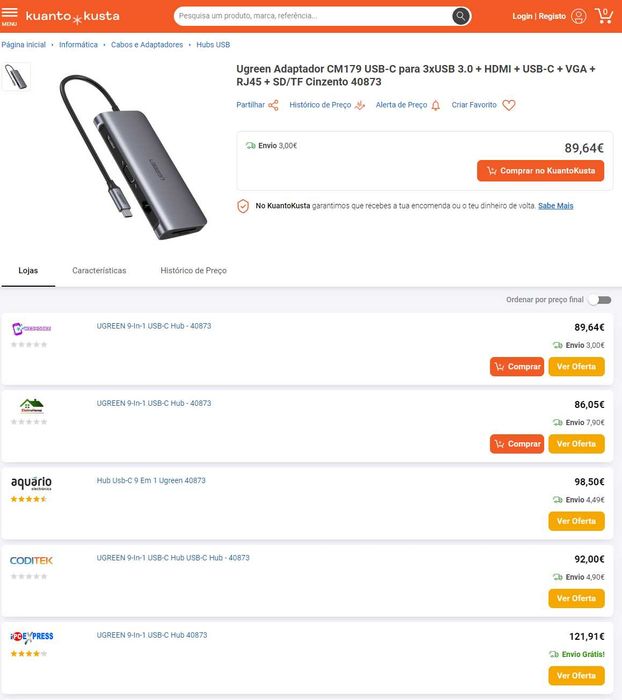View the Aquário store's Ver Oferta

(576, 521)
